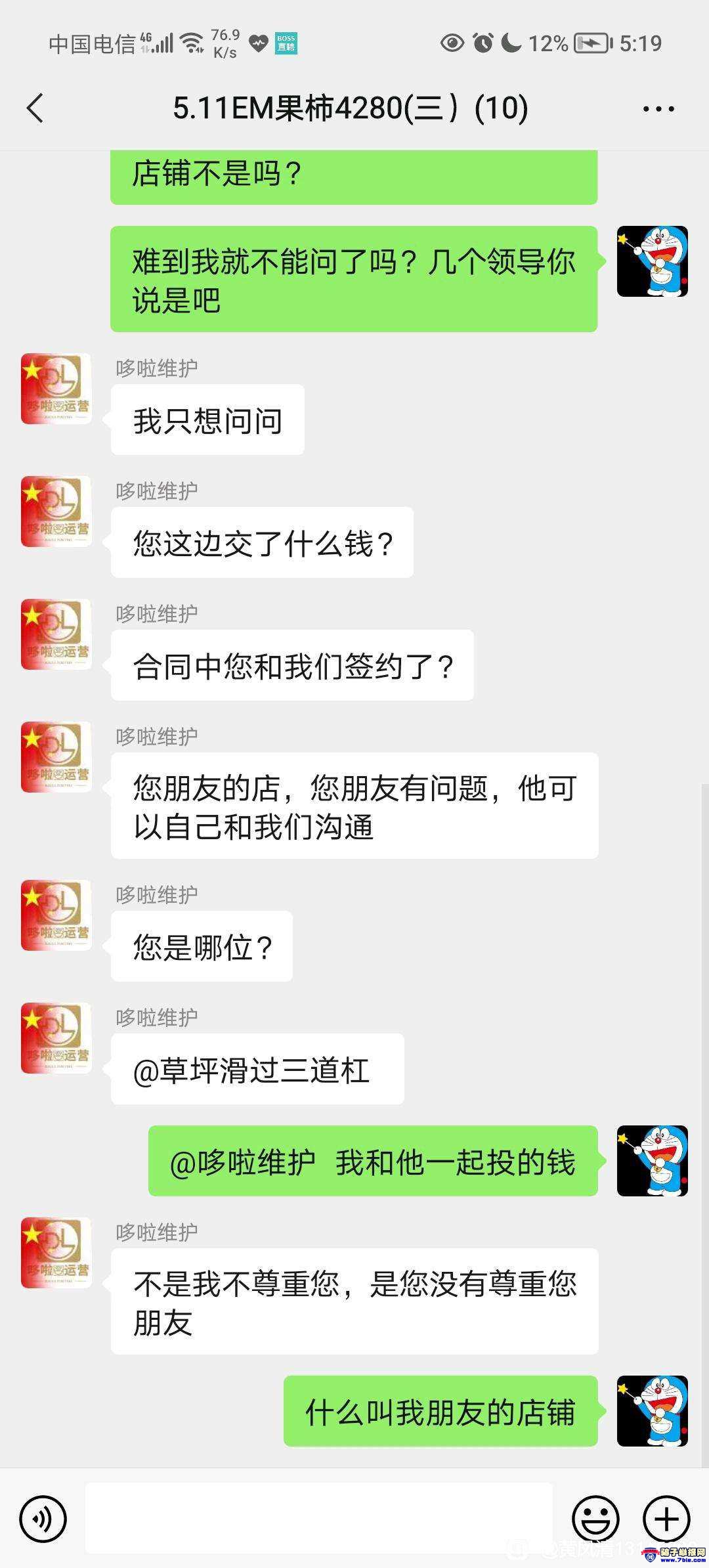Tap the message text field
The width and height of the screenshot is (709, 1568).
(318, 1518)
